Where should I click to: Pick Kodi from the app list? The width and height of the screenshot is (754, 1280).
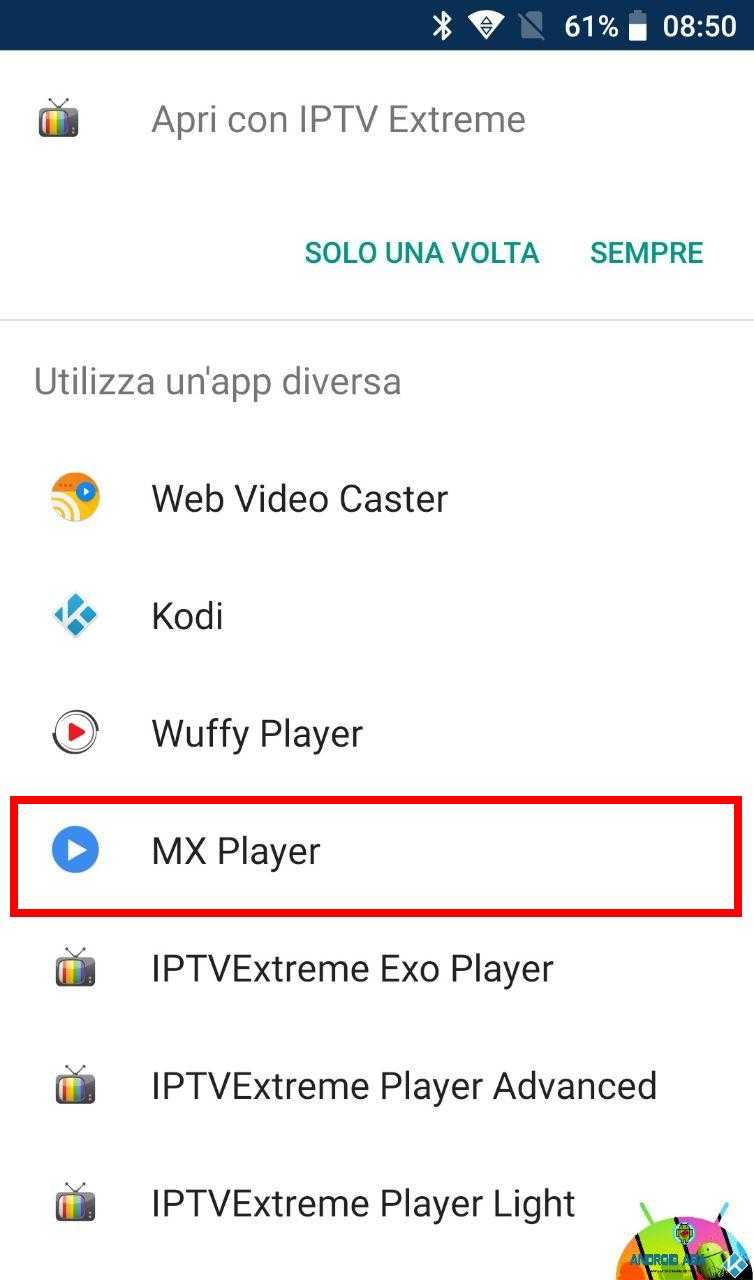point(377,616)
